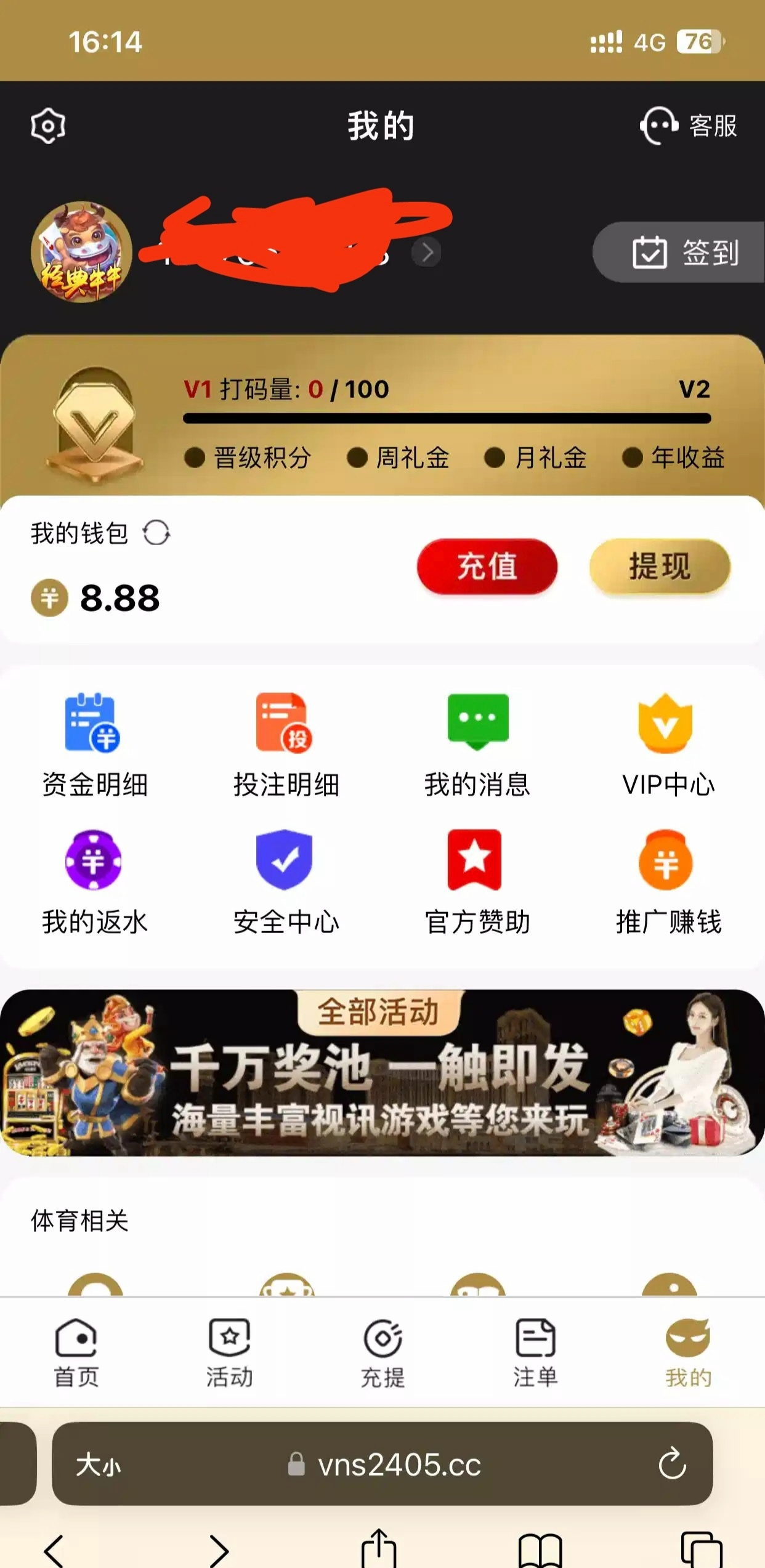Switch to the 注单 tab
This screenshot has width=765, height=1568.
click(535, 1352)
